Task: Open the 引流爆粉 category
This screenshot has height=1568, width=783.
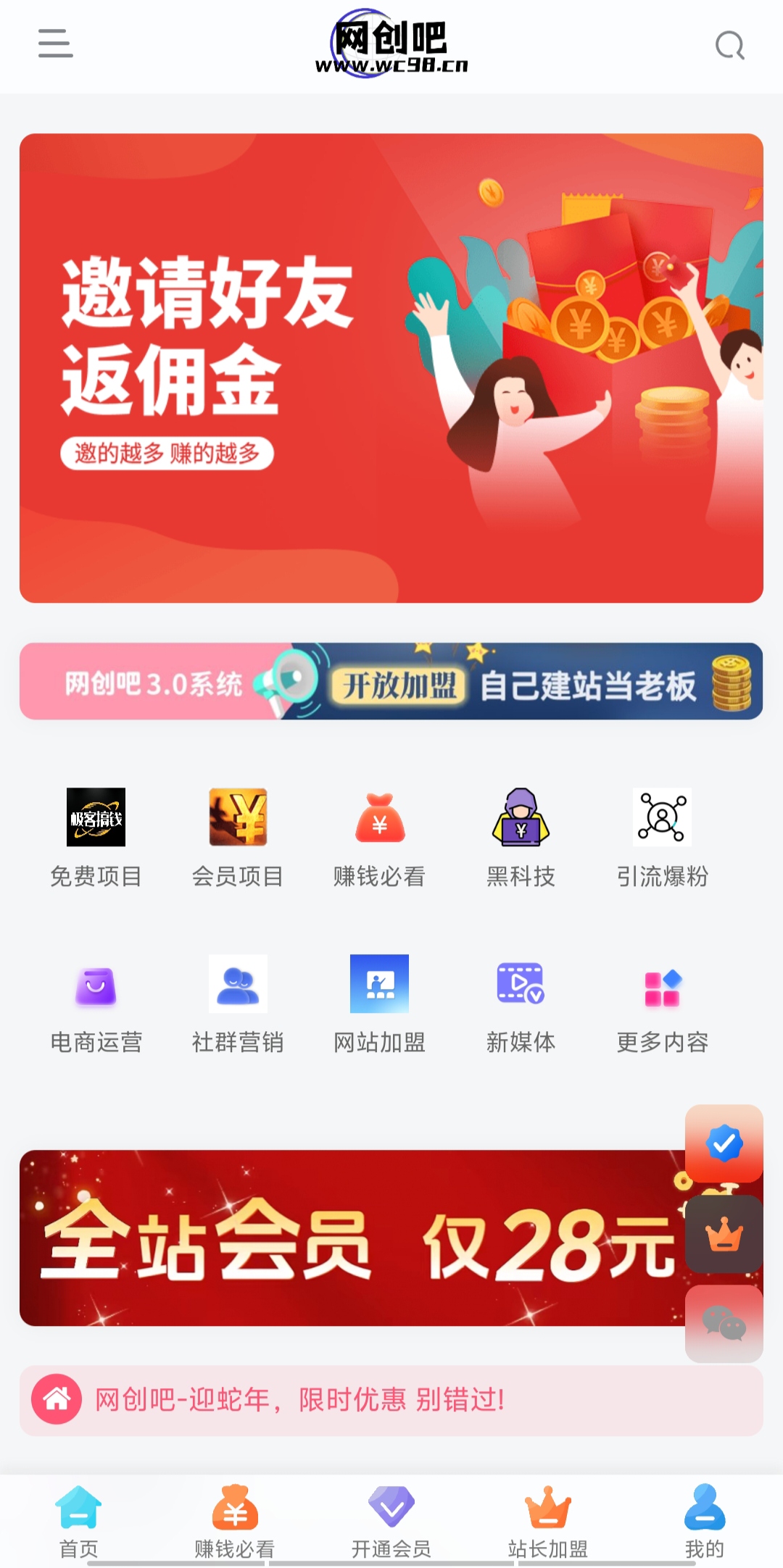Action: [x=662, y=838]
